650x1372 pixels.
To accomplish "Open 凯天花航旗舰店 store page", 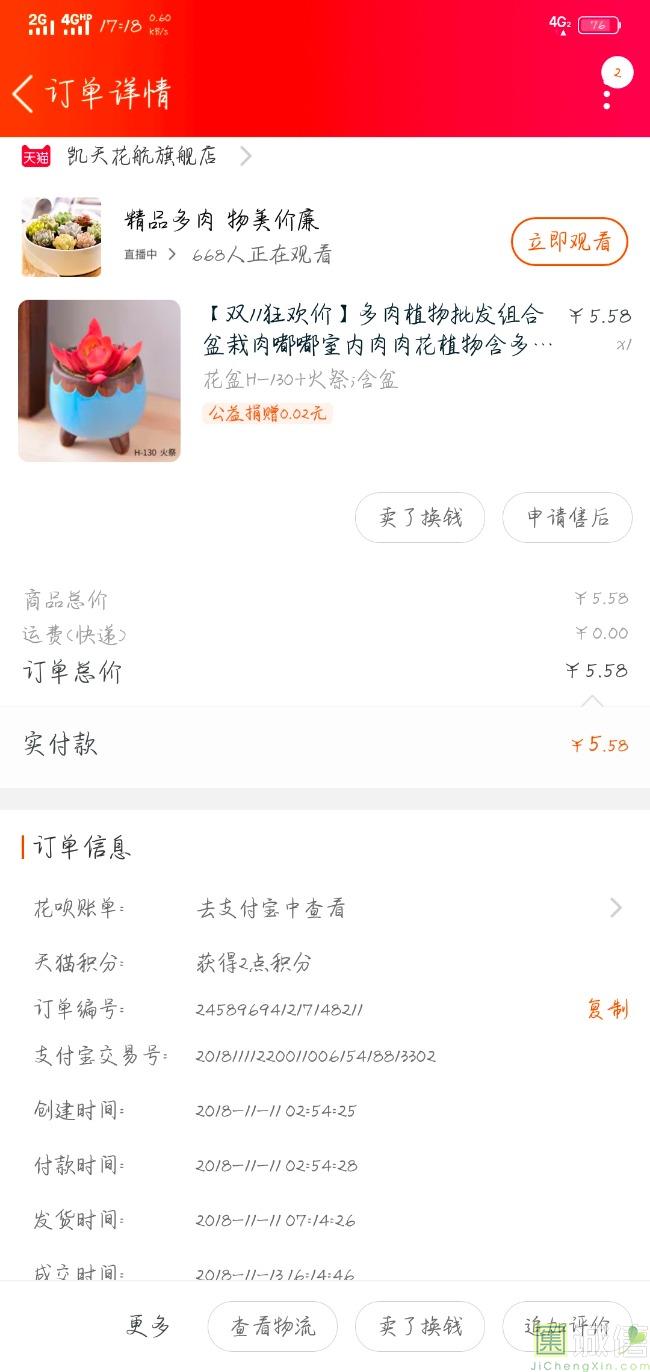I will pos(140,156).
